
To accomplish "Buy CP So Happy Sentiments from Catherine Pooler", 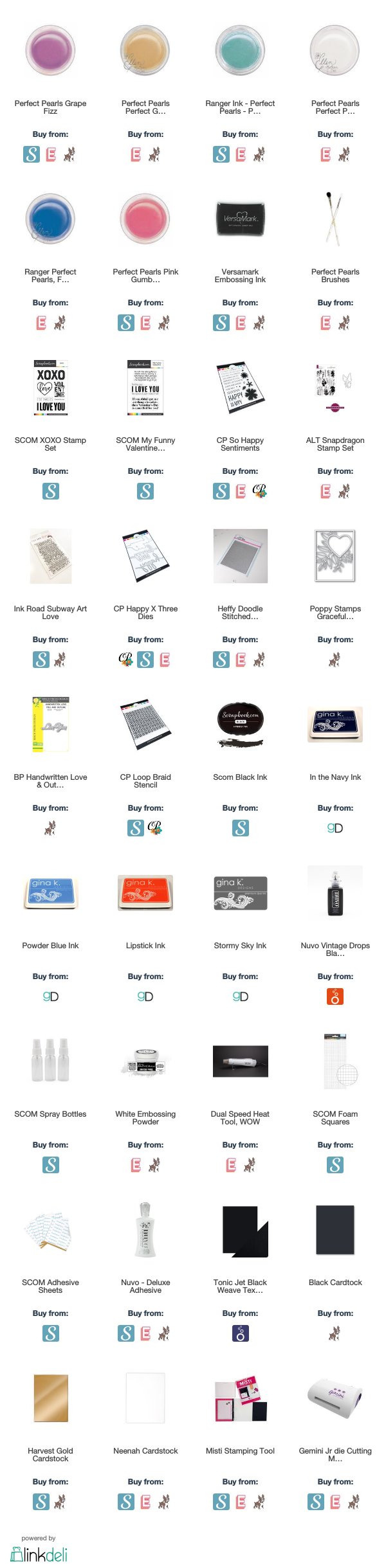I will [x=259, y=491].
